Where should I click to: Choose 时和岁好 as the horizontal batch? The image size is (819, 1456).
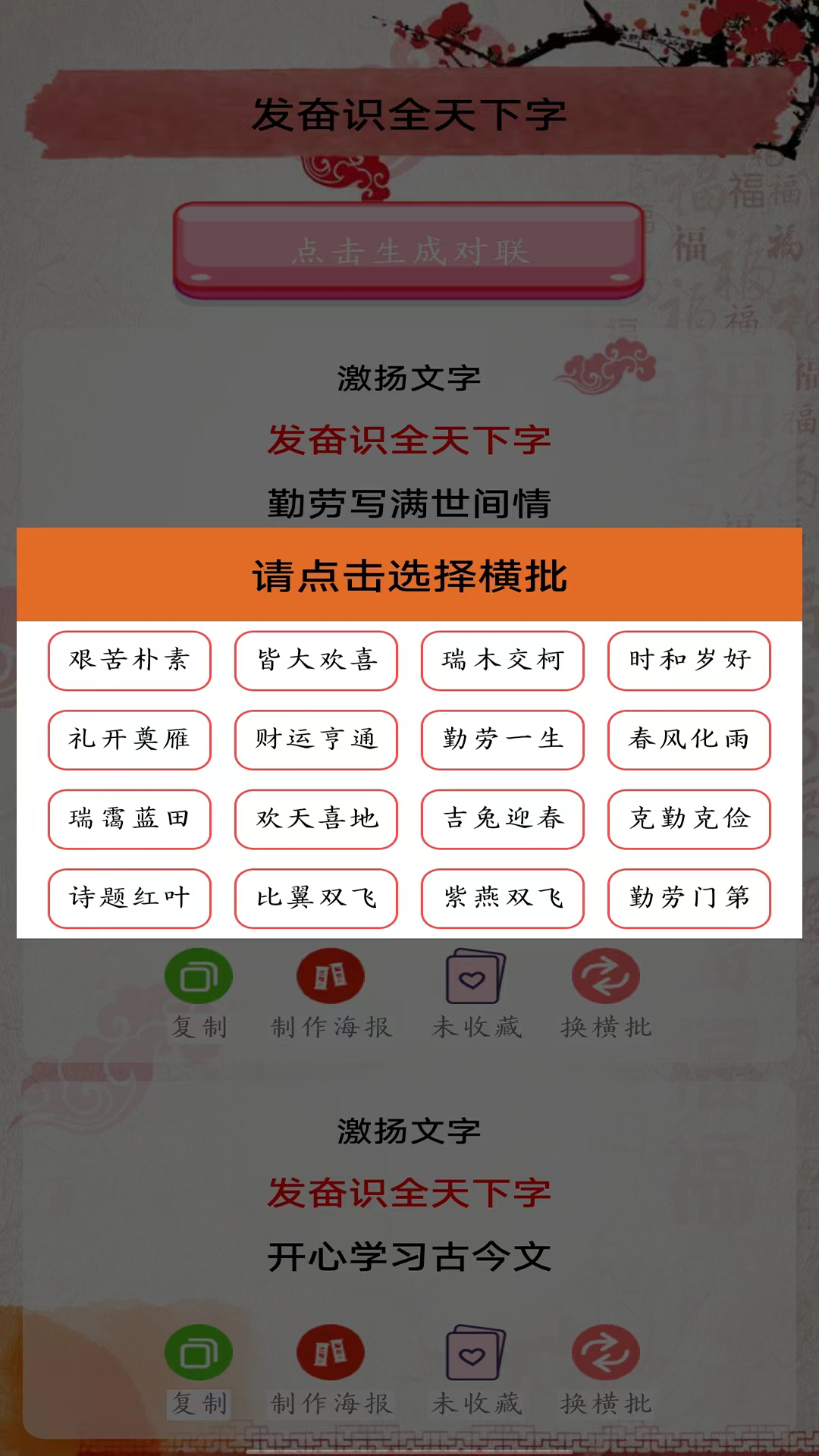(x=688, y=661)
